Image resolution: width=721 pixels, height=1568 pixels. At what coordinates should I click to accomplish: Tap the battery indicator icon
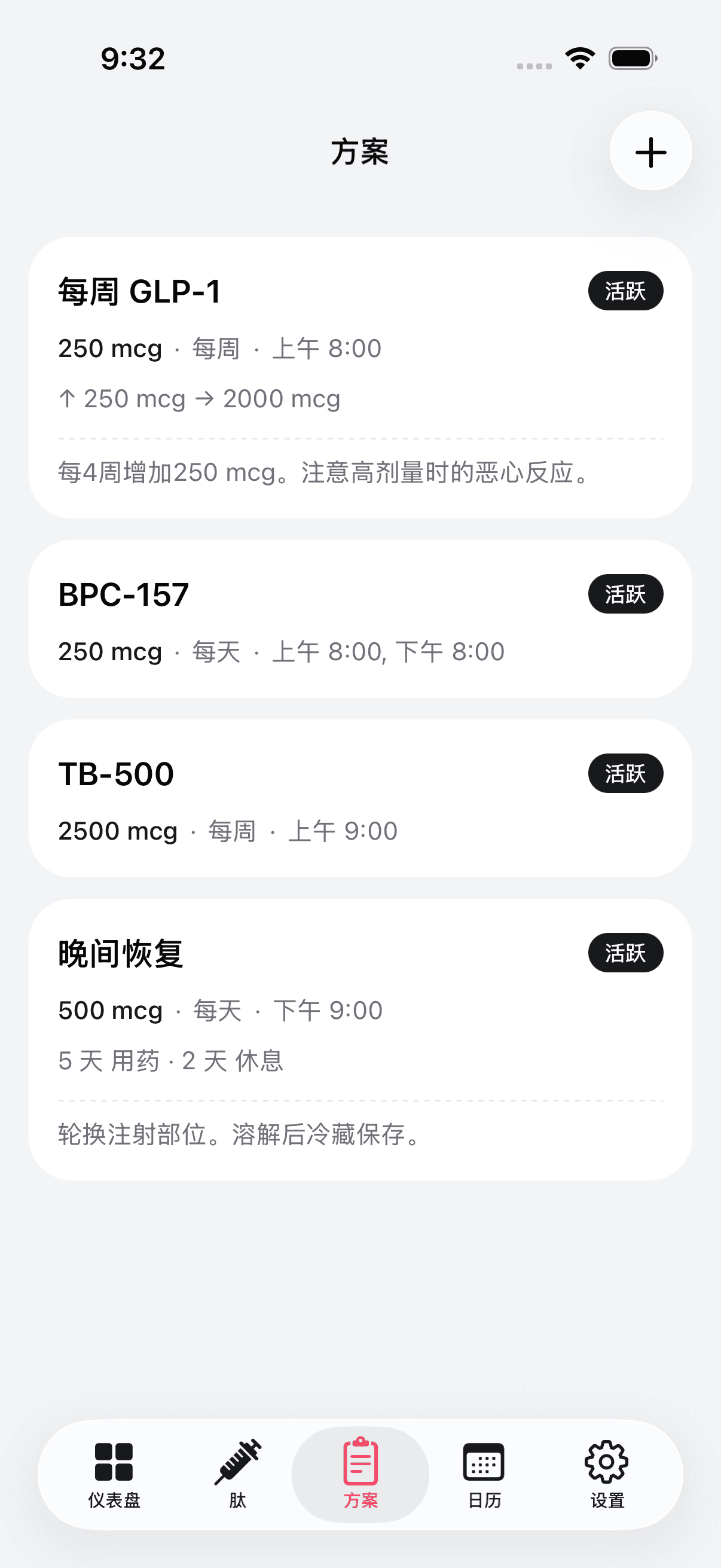point(631,57)
